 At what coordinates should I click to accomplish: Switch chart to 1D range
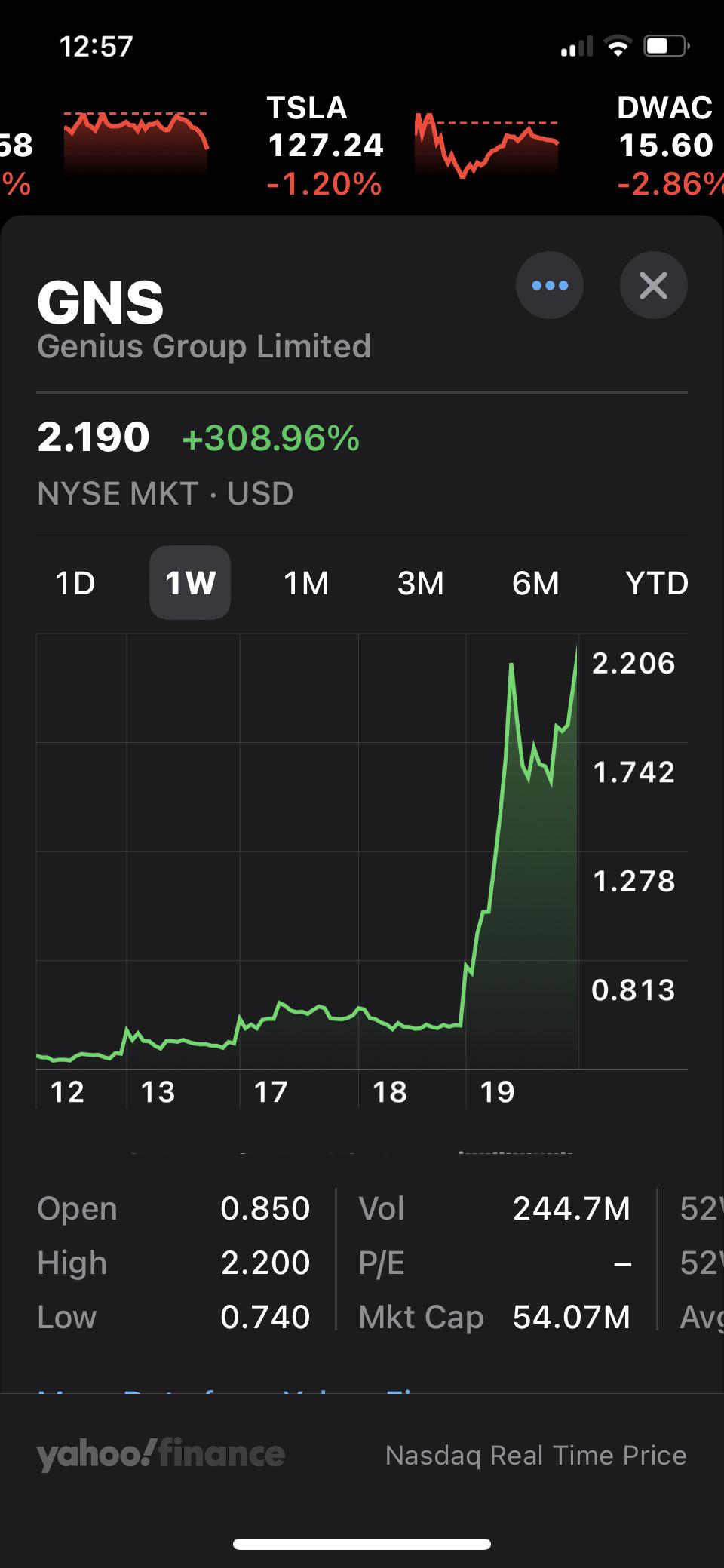pyautogui.click(x=75, y=583)
